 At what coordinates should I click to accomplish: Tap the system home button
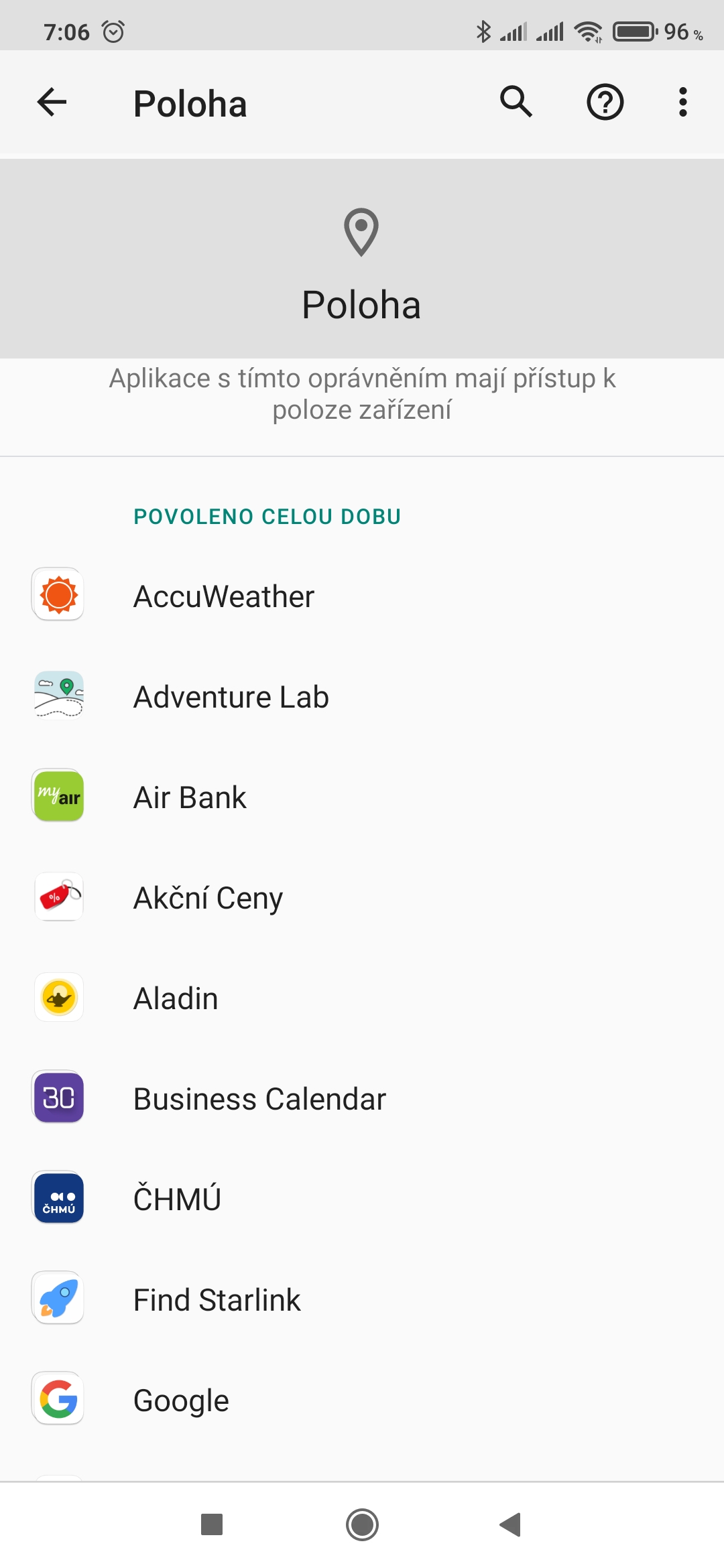click(362, 1524)
